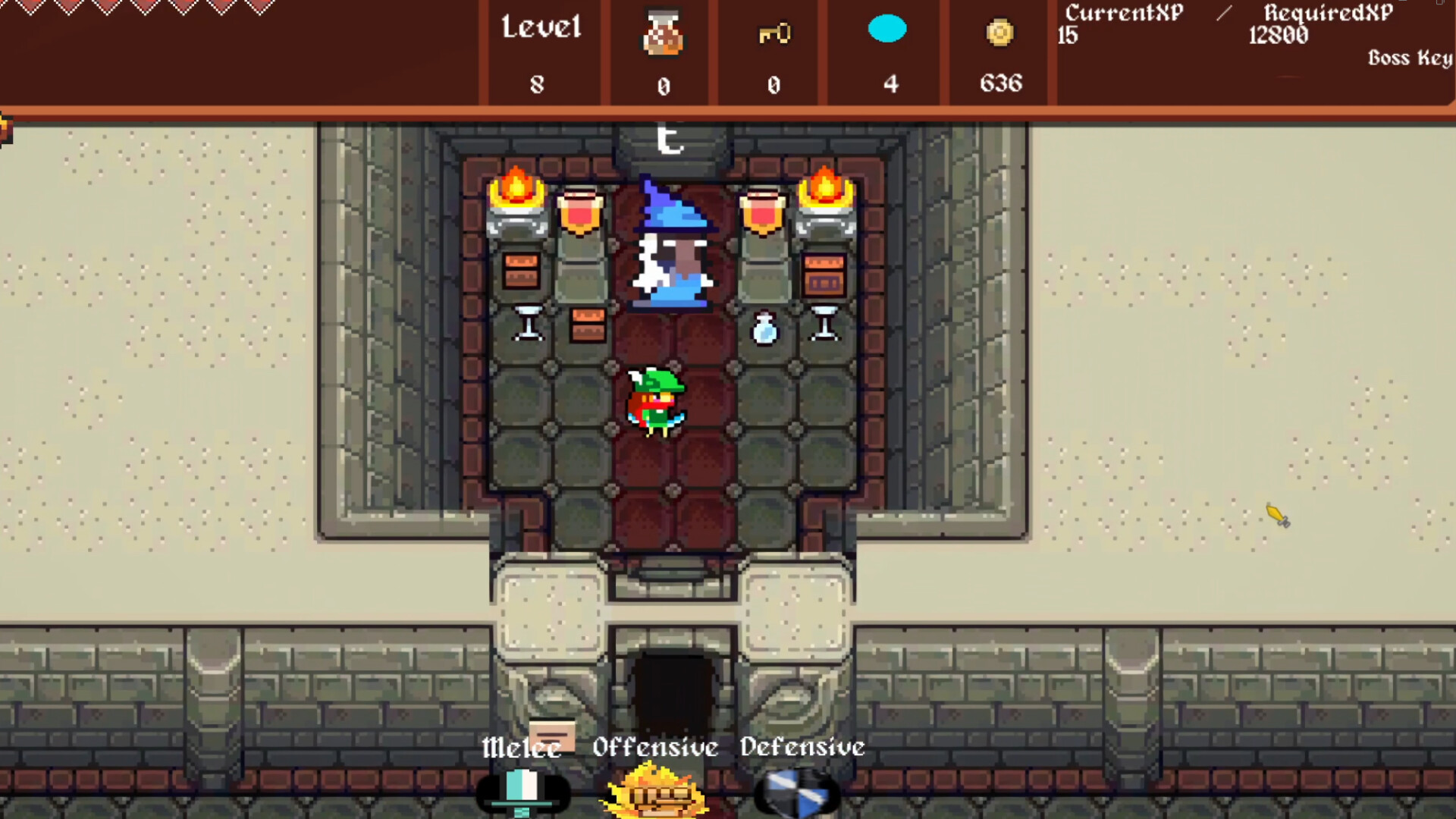Activate the Offensive fire fist ability
The width and height of the screenshot is (1456, 819).
click(x=657, y=792)
